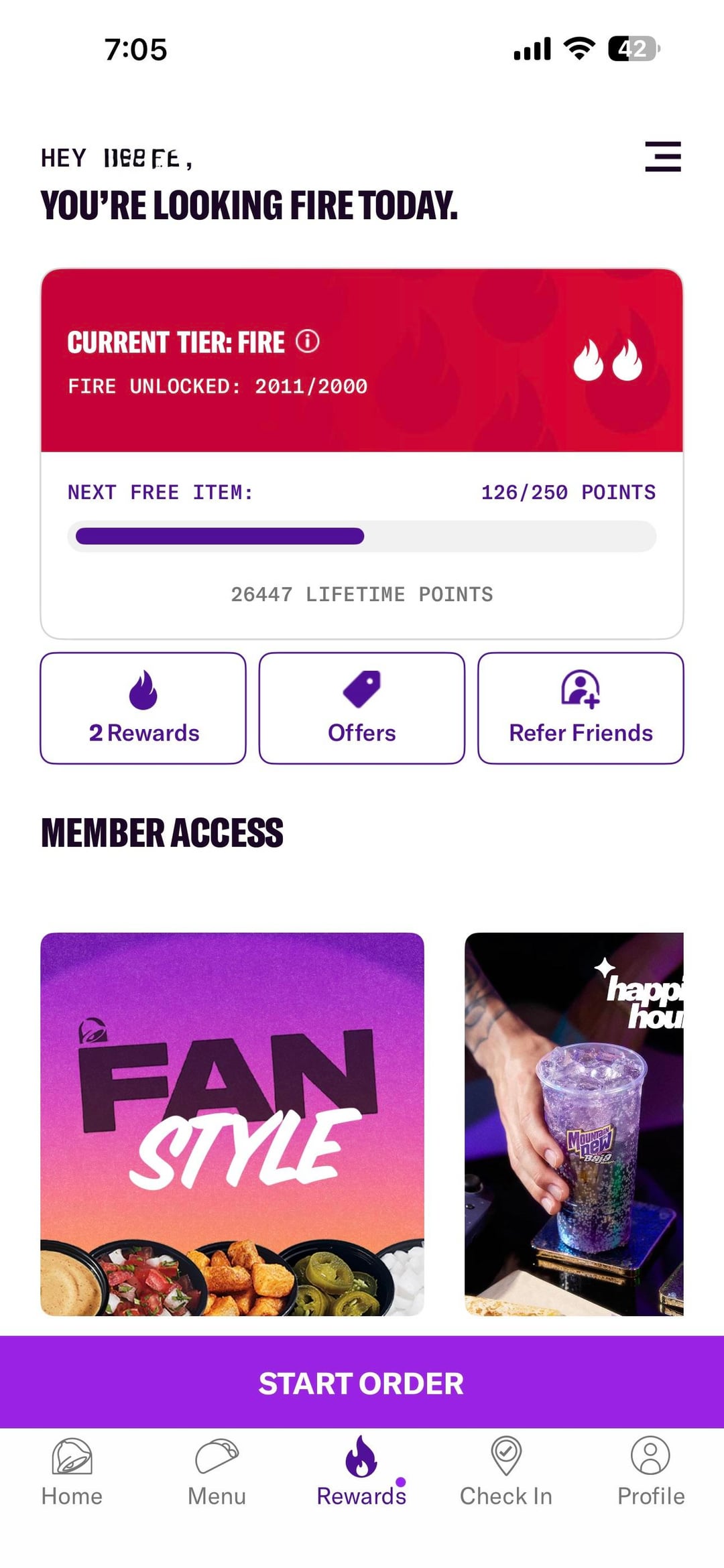The image size is (724, 1568).
Task: Tap Refer Friends
Action: click(x=581, y=708)
